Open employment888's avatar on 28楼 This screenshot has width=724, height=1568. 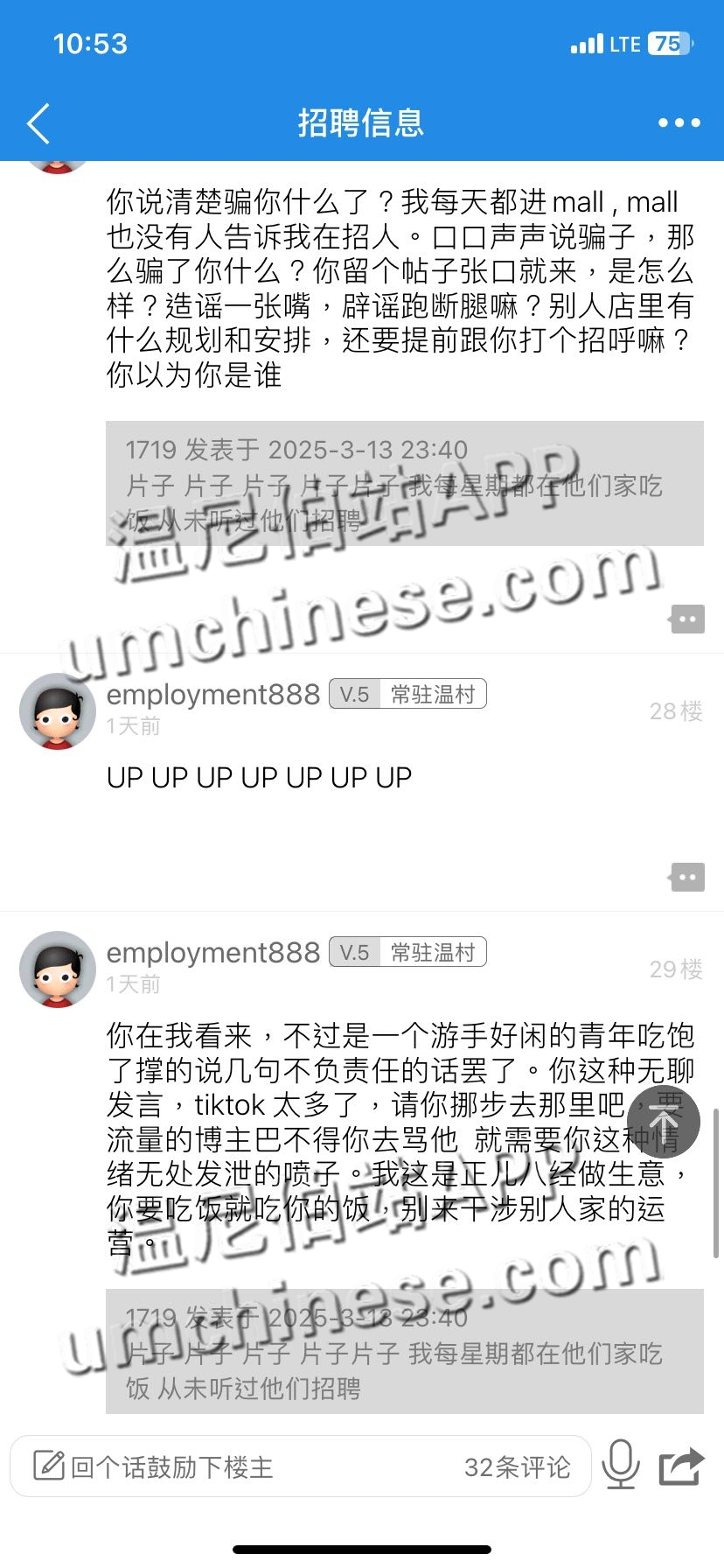coord(58,711)
